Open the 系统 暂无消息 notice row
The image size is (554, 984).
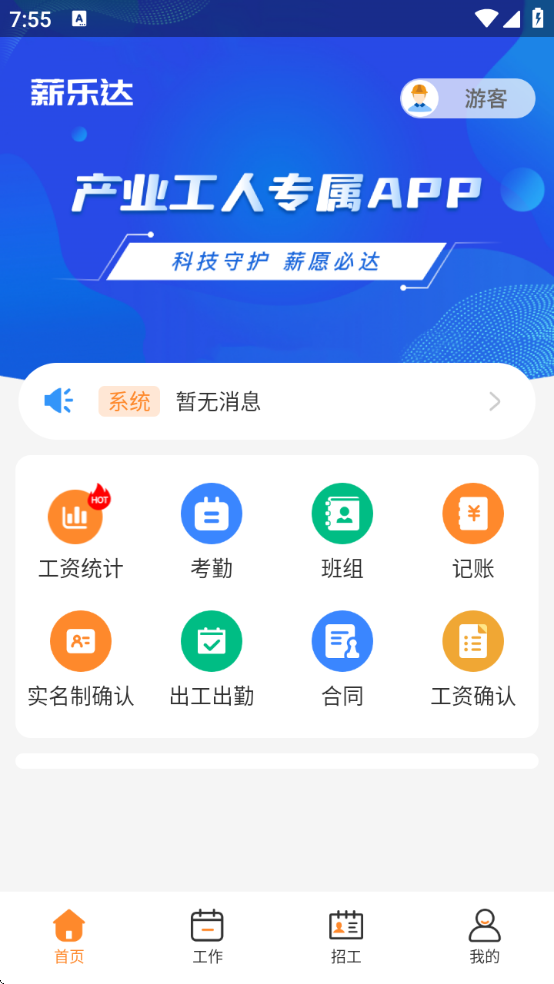277,402
